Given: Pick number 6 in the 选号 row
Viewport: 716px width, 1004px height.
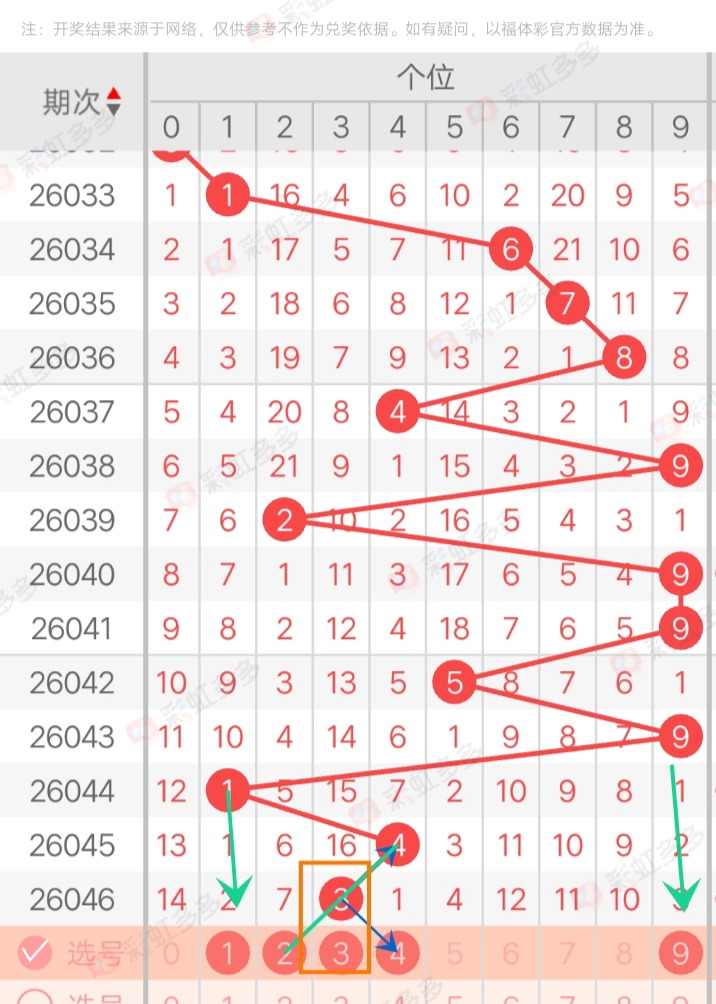Looking at the screenshot, I should [511, 954].
